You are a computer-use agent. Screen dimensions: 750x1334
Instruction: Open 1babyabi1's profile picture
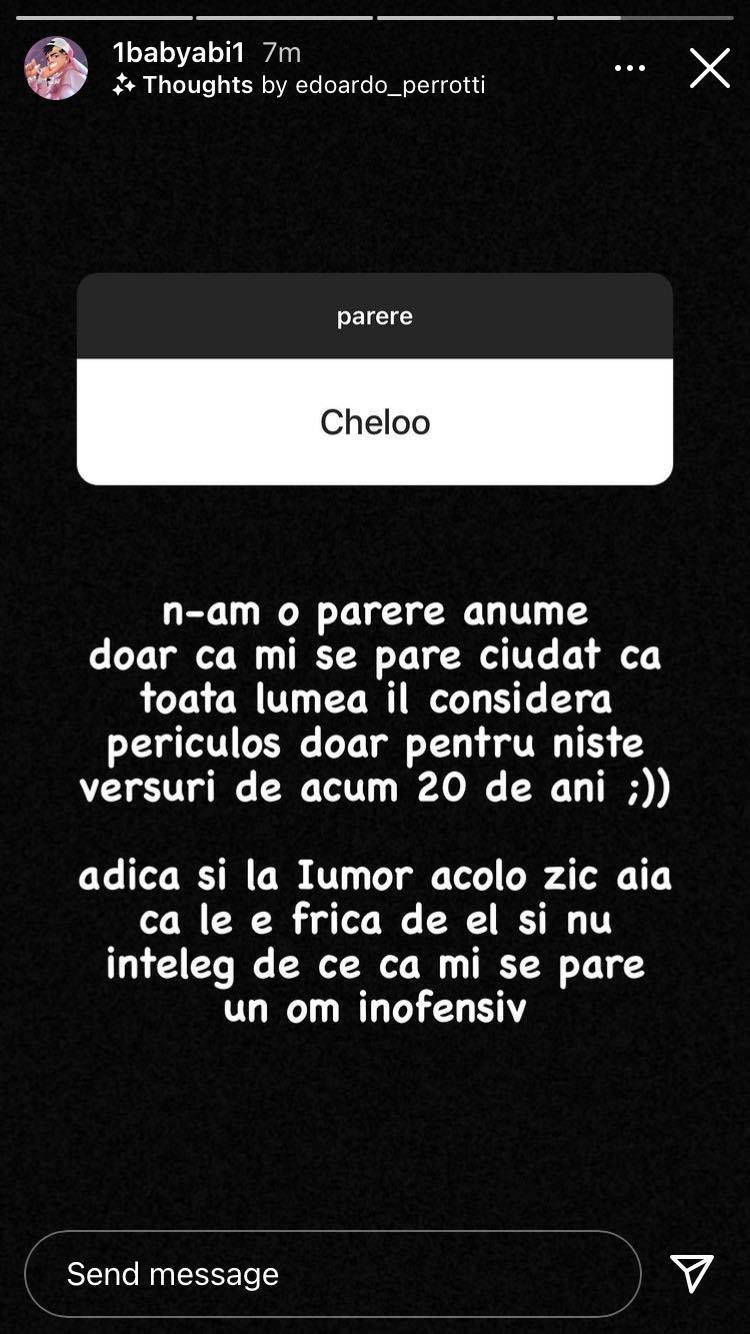tap(56, 68)
